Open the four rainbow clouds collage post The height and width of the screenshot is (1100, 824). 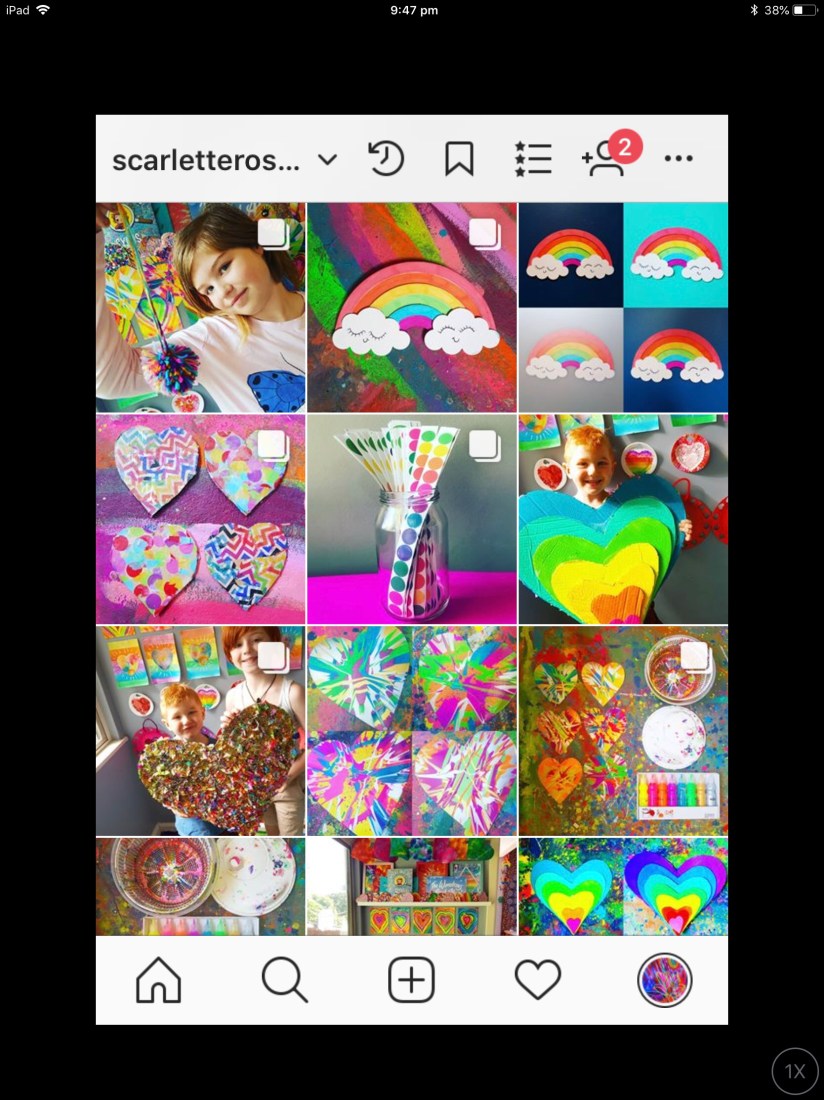(623, 307)
